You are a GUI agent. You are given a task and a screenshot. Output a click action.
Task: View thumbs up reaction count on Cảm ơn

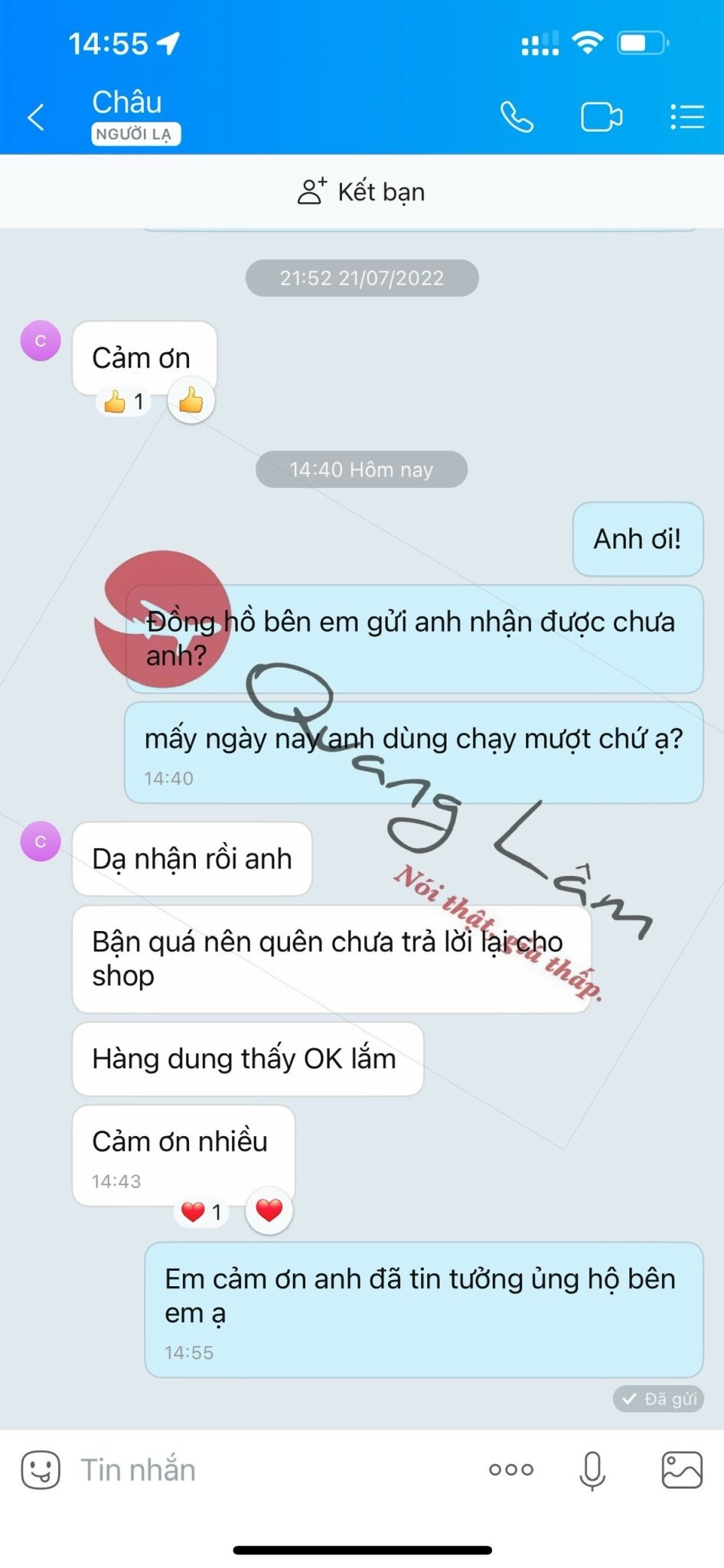124,401
